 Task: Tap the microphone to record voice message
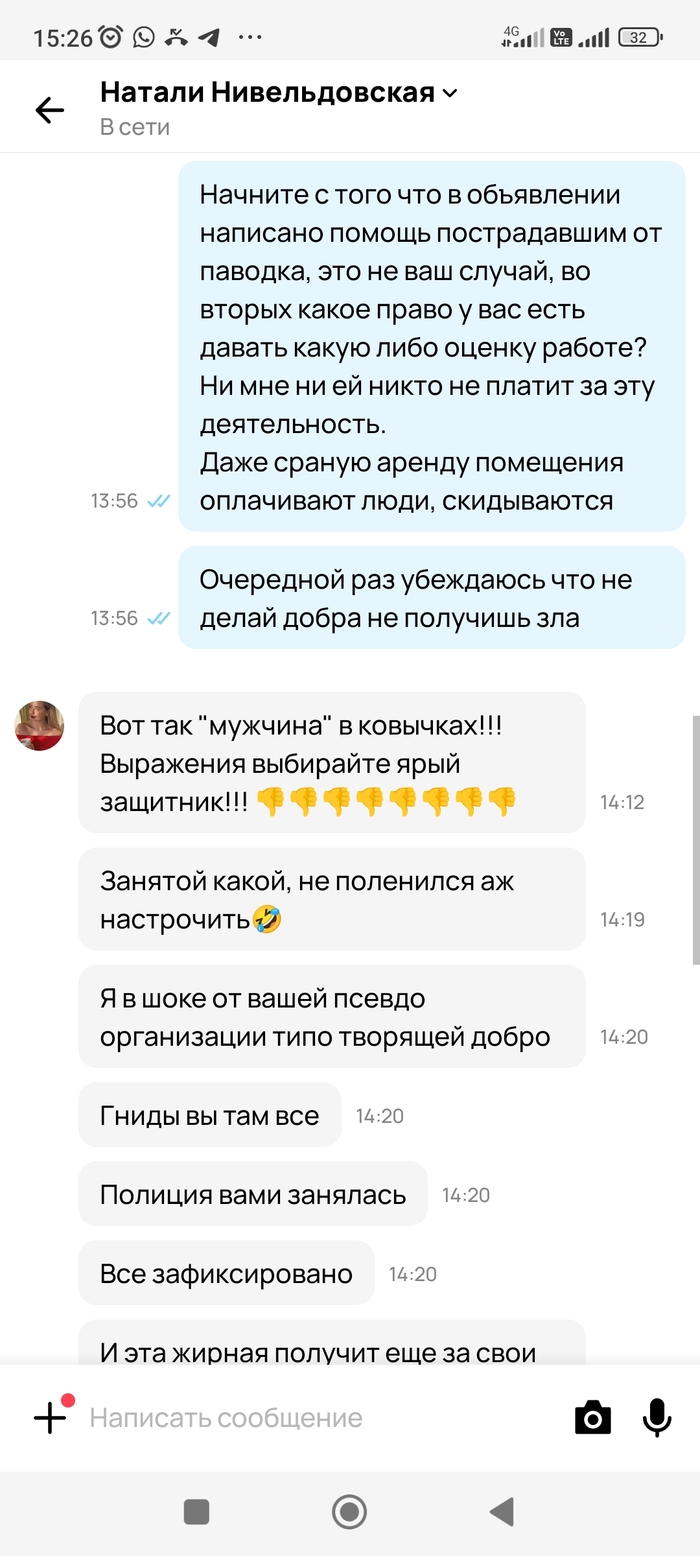(657, 1417)
